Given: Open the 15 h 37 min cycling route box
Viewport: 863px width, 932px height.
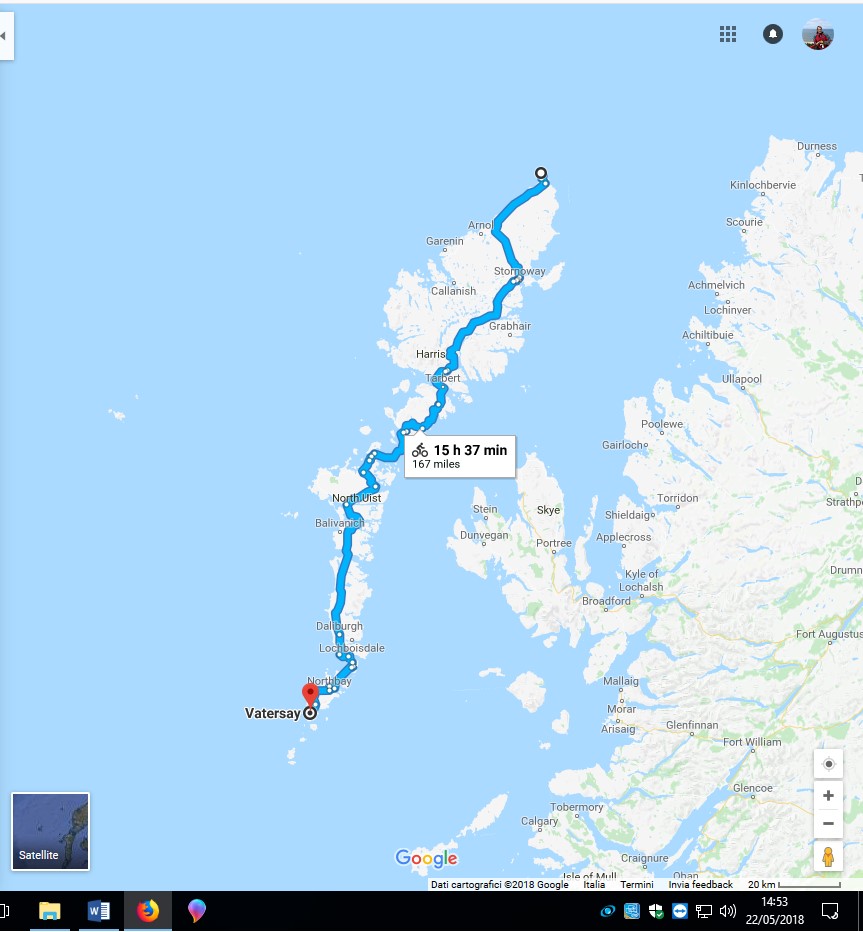Looking at the screenshot, I should tap(460, 456).
